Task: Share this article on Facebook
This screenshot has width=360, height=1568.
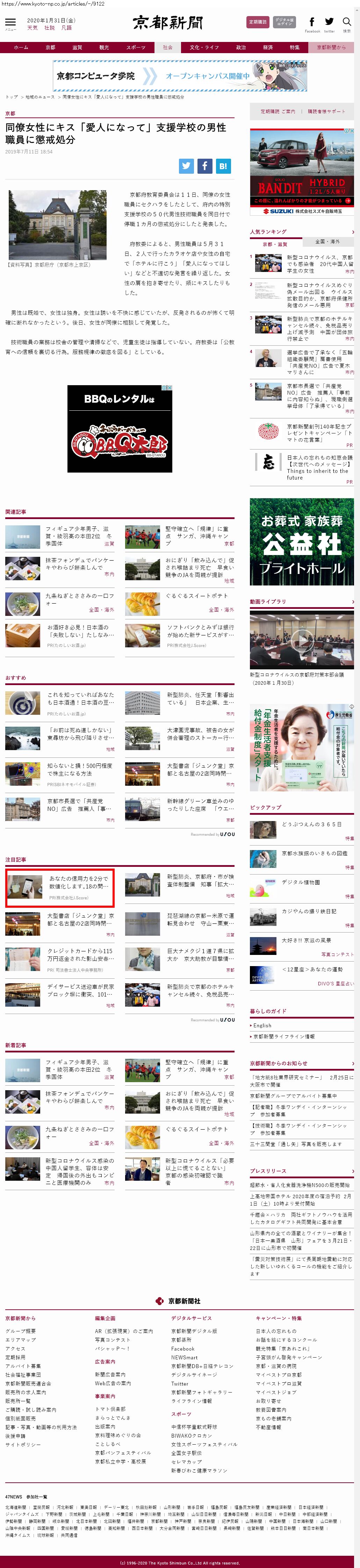Action: (x=205, y=166)
